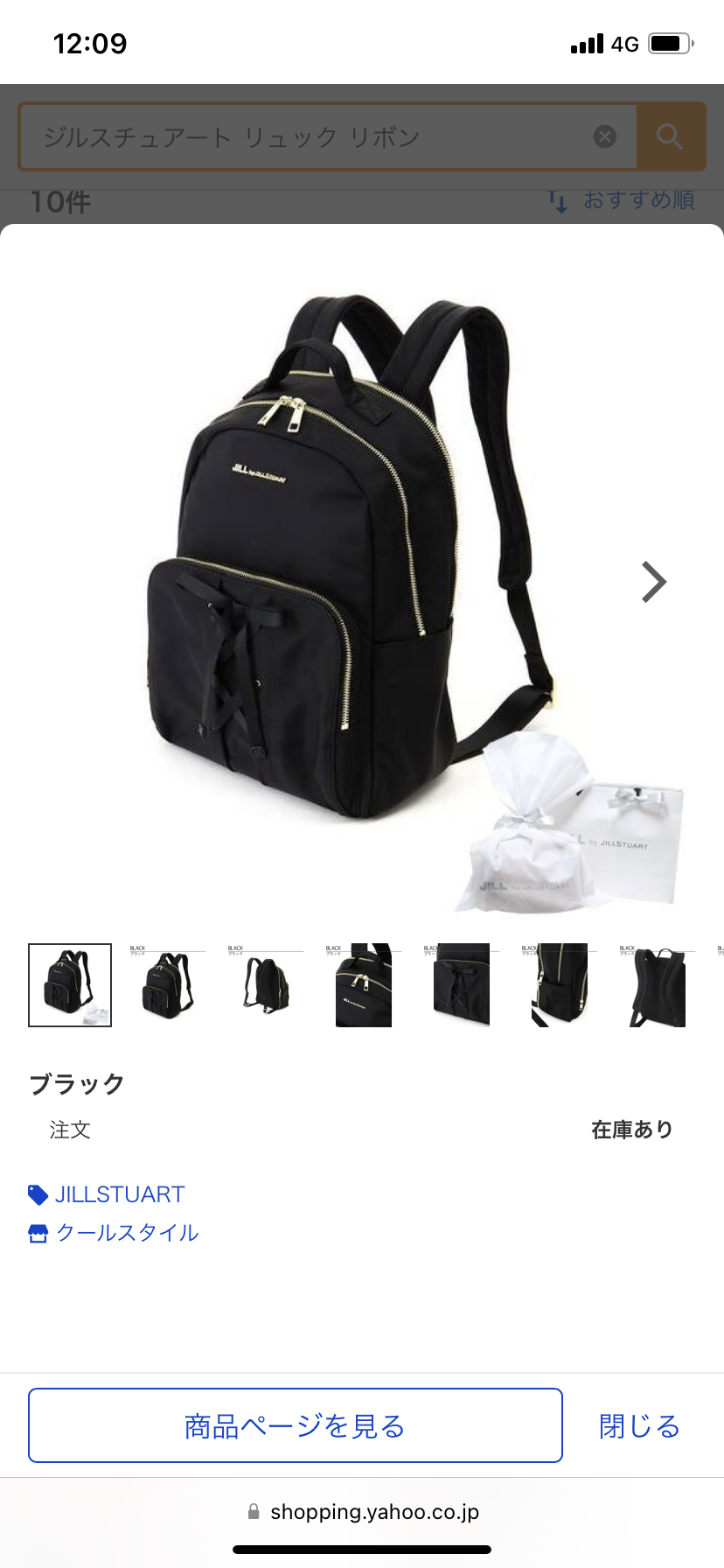
Task: Select the third thumbnail showing backpack rear
Action: click(x=265, y=984)
